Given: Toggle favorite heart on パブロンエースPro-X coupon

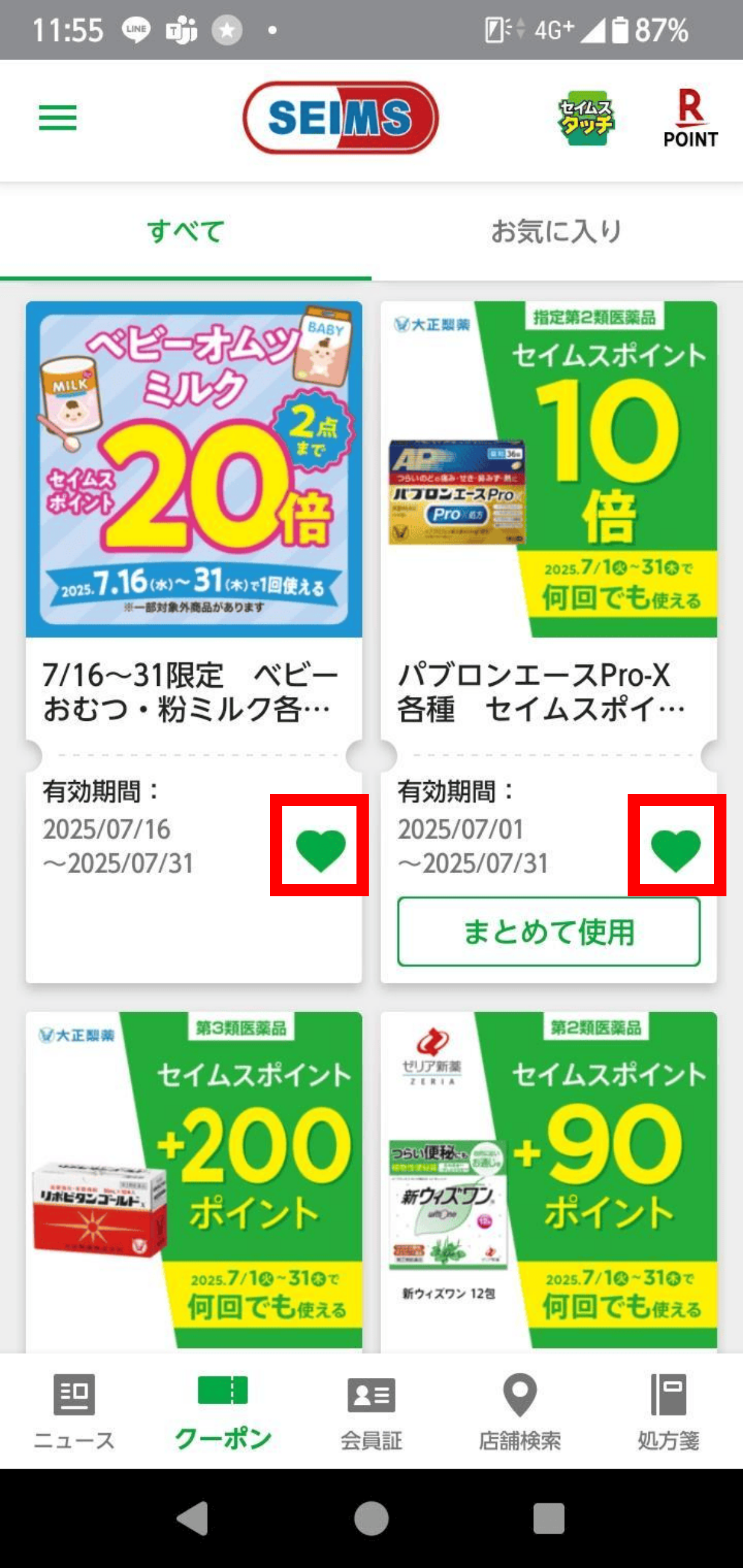Looking at the screenshot, I should click(x=676, y=849).
